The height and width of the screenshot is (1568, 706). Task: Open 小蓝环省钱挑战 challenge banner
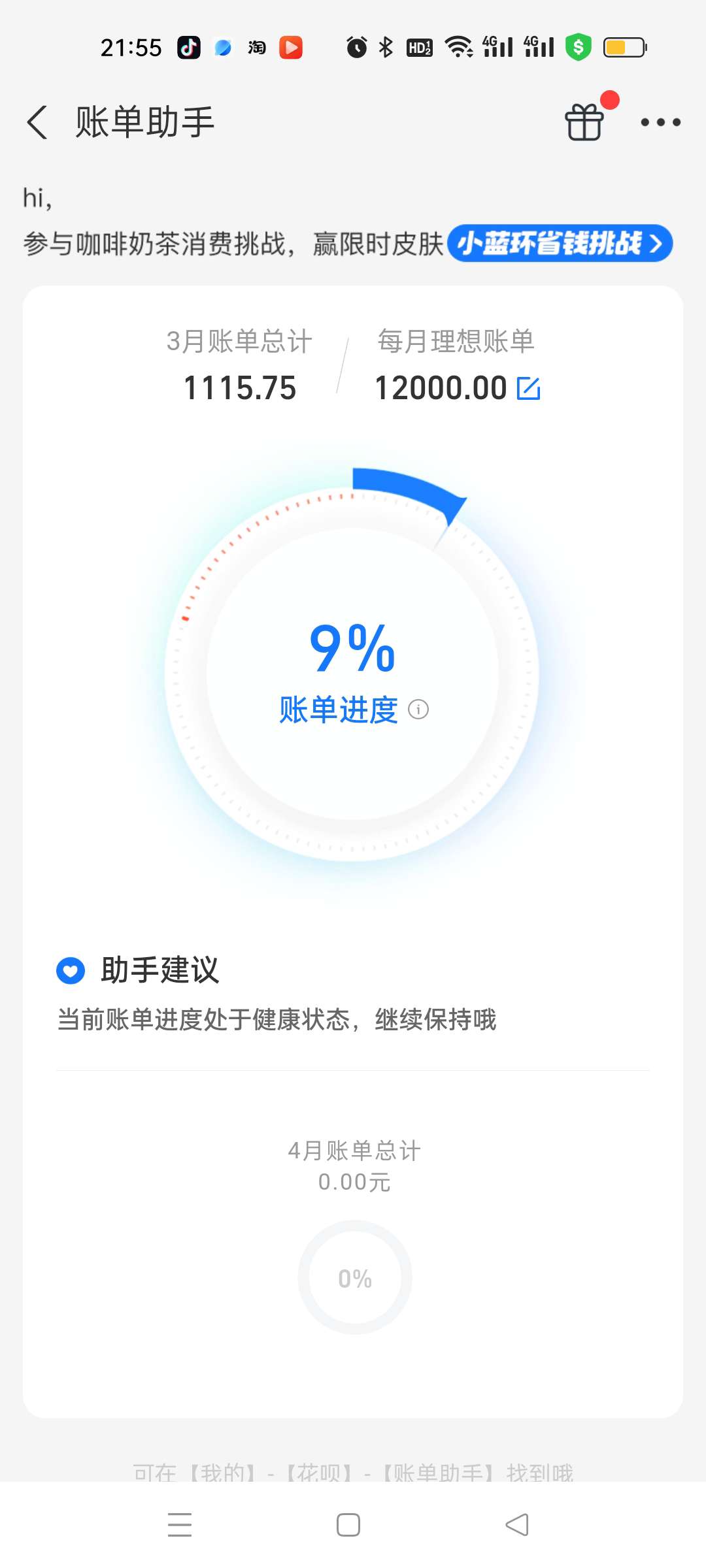point(560,244)
